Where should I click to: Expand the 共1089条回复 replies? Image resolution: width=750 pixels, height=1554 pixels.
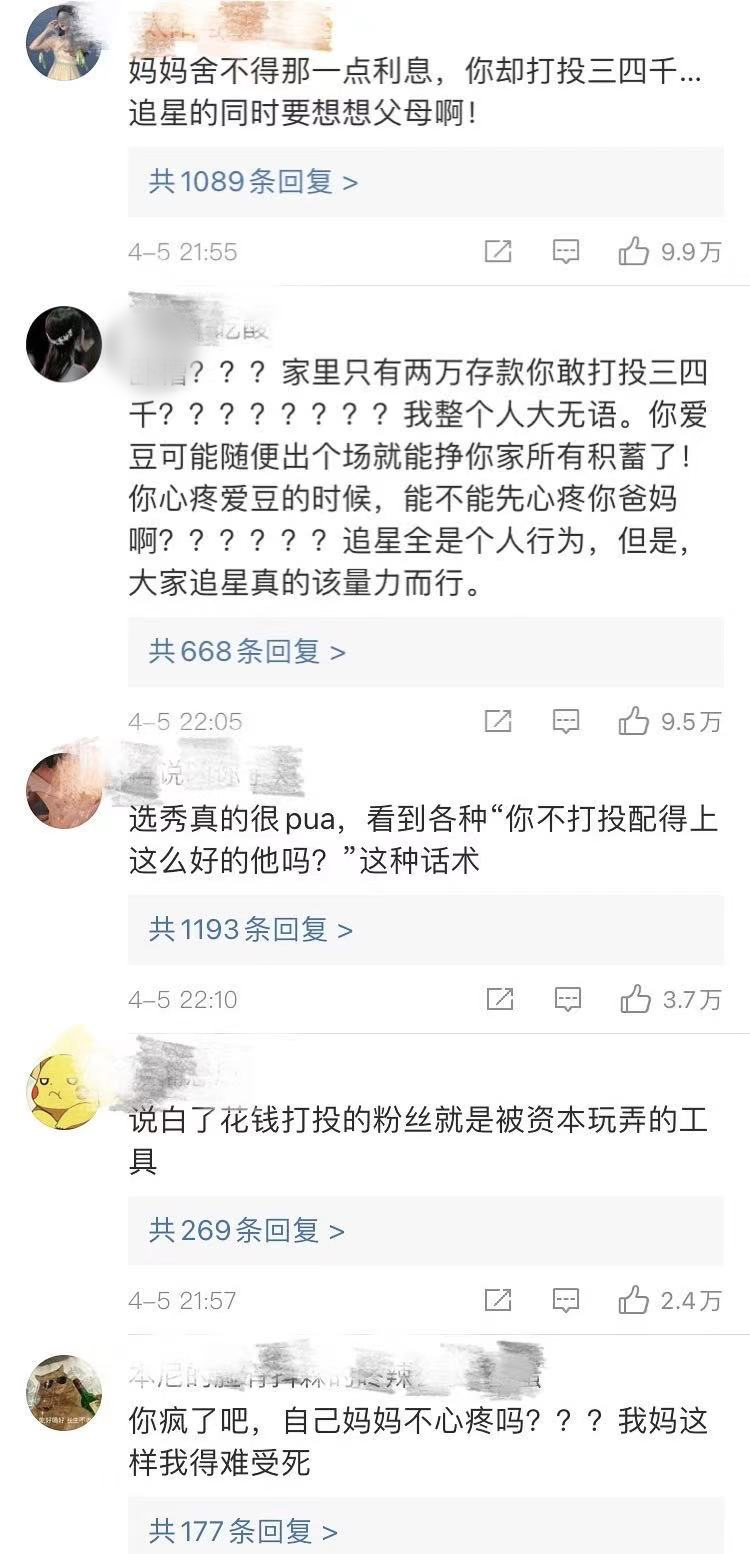point(253,182)
